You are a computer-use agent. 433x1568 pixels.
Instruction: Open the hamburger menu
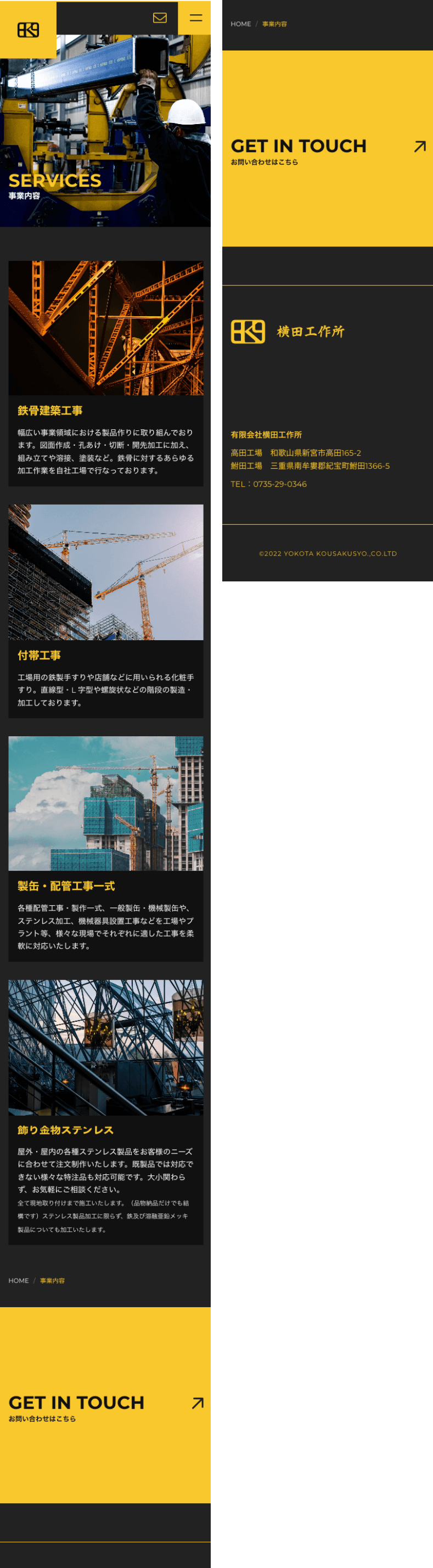pyautogui.click(x=195, y=18)
